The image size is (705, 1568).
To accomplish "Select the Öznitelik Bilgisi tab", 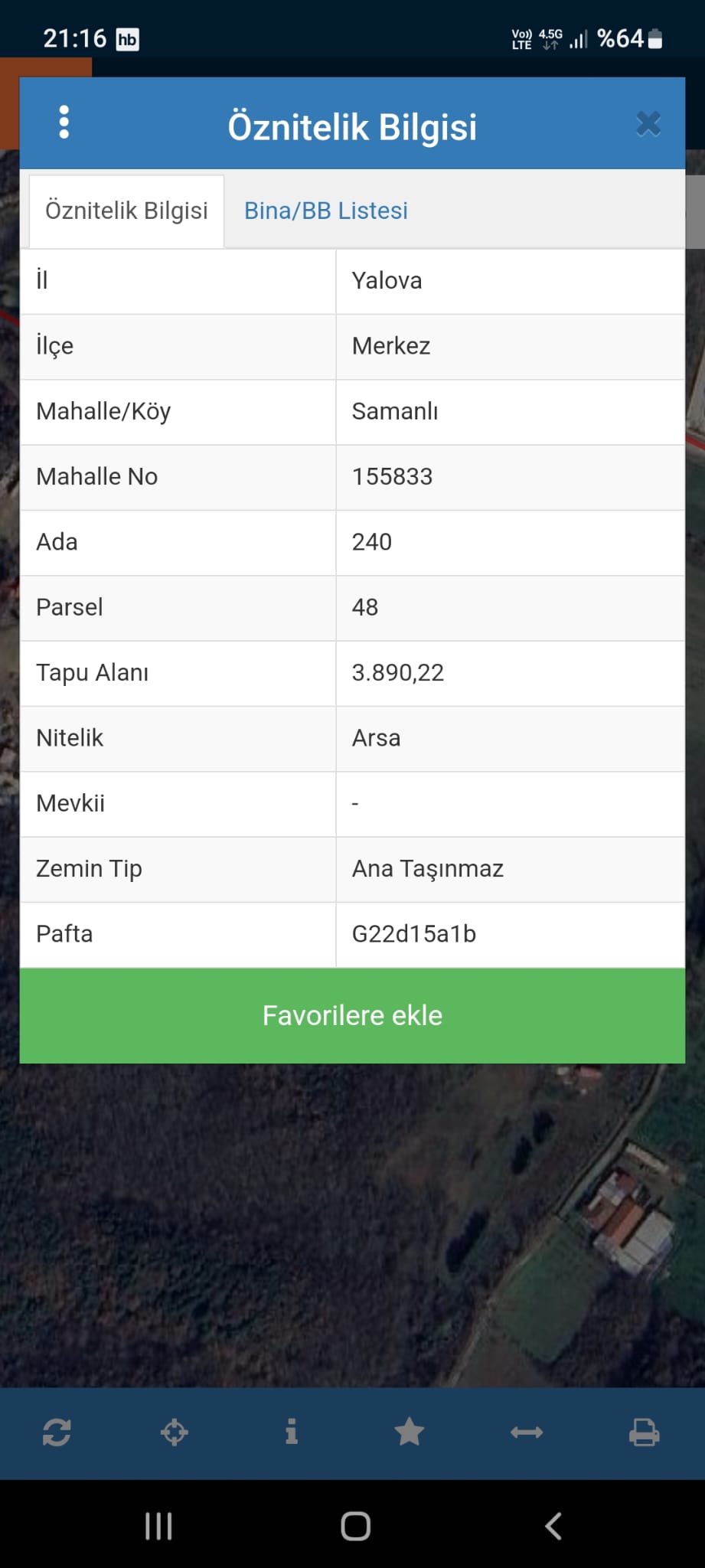I will [126, 211].
